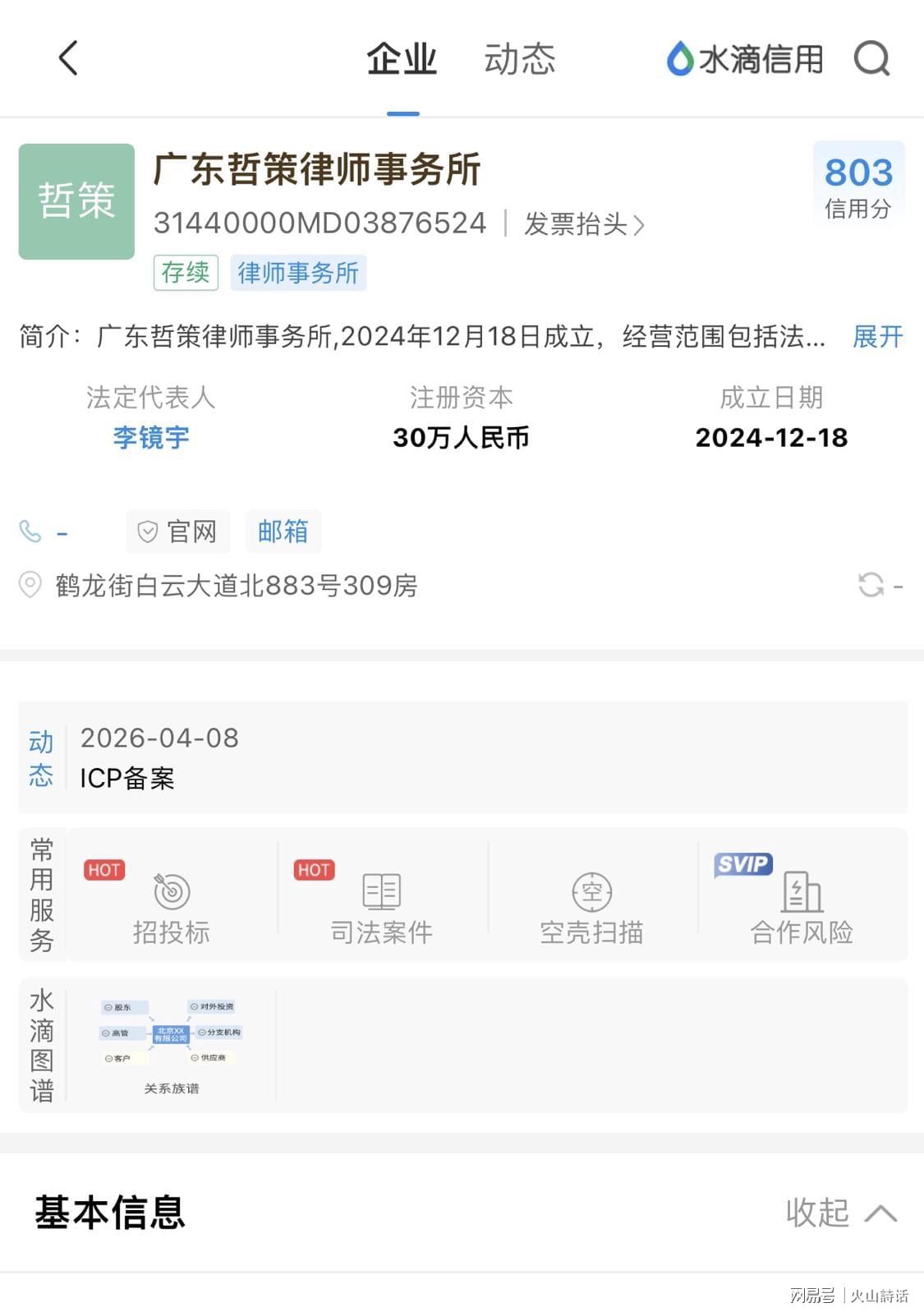Viewport: 924px width, 1312px height.
Task: Select the 企业 tab
Action: coord(402,59)
